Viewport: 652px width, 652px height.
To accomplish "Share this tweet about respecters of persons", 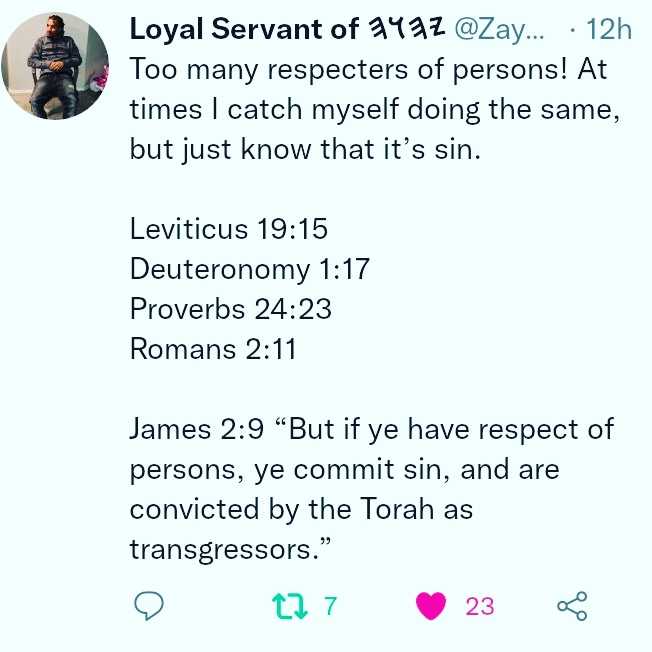I will [x=572, y=606].
